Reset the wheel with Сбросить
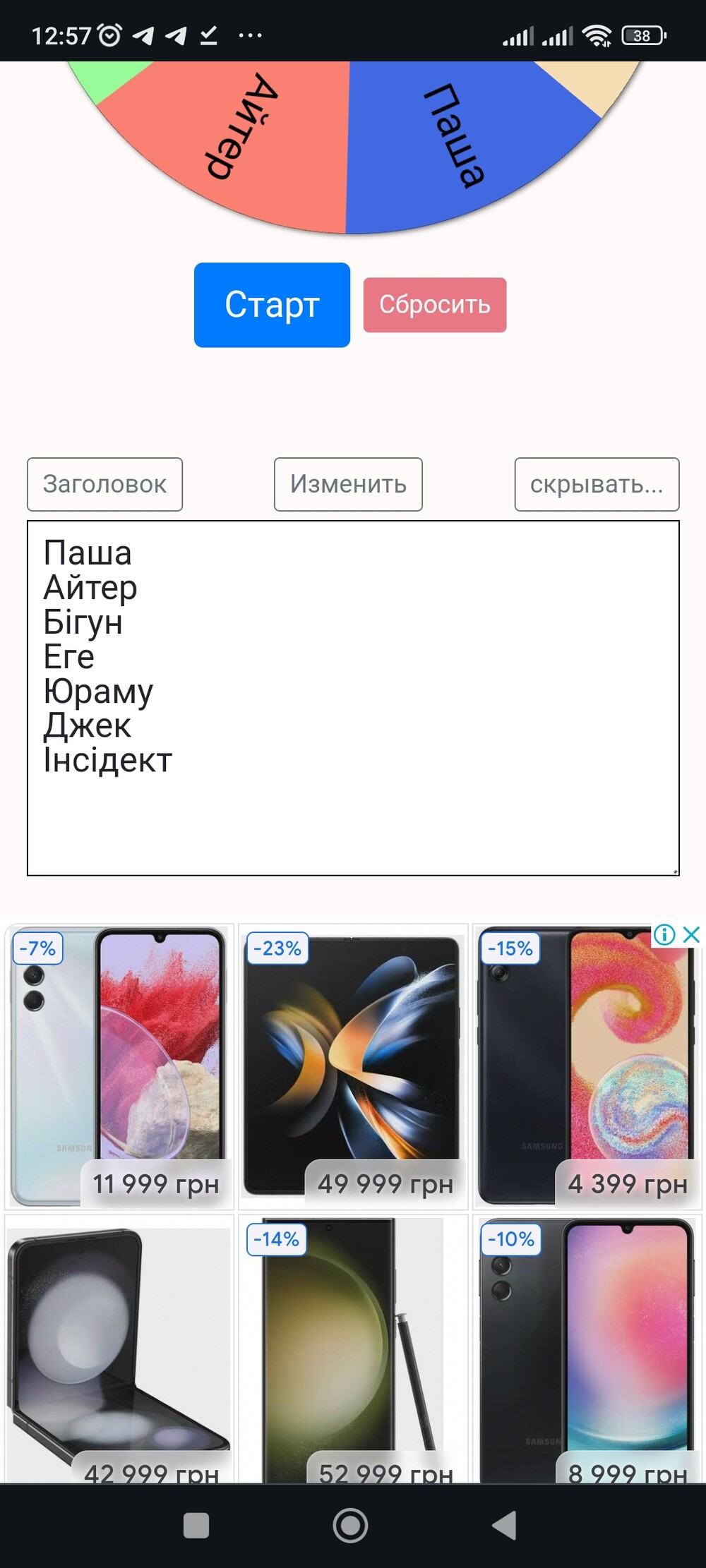 pyautogui.click(x=435, y=305)
